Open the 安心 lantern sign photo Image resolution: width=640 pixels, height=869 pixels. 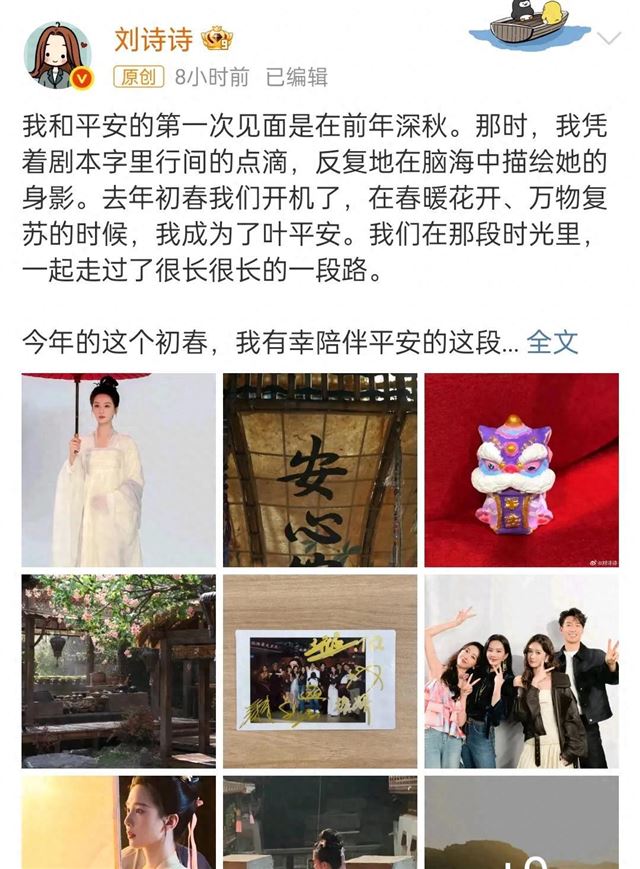point(320,470)
